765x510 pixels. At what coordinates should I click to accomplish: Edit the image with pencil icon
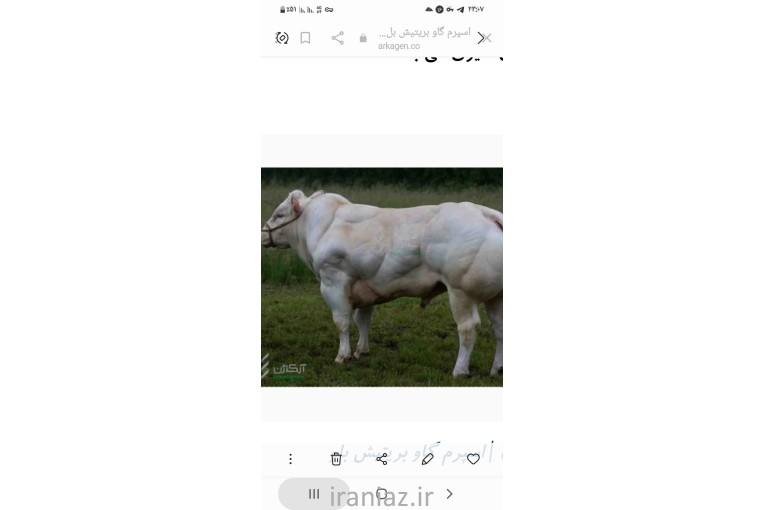click(428, 459)
